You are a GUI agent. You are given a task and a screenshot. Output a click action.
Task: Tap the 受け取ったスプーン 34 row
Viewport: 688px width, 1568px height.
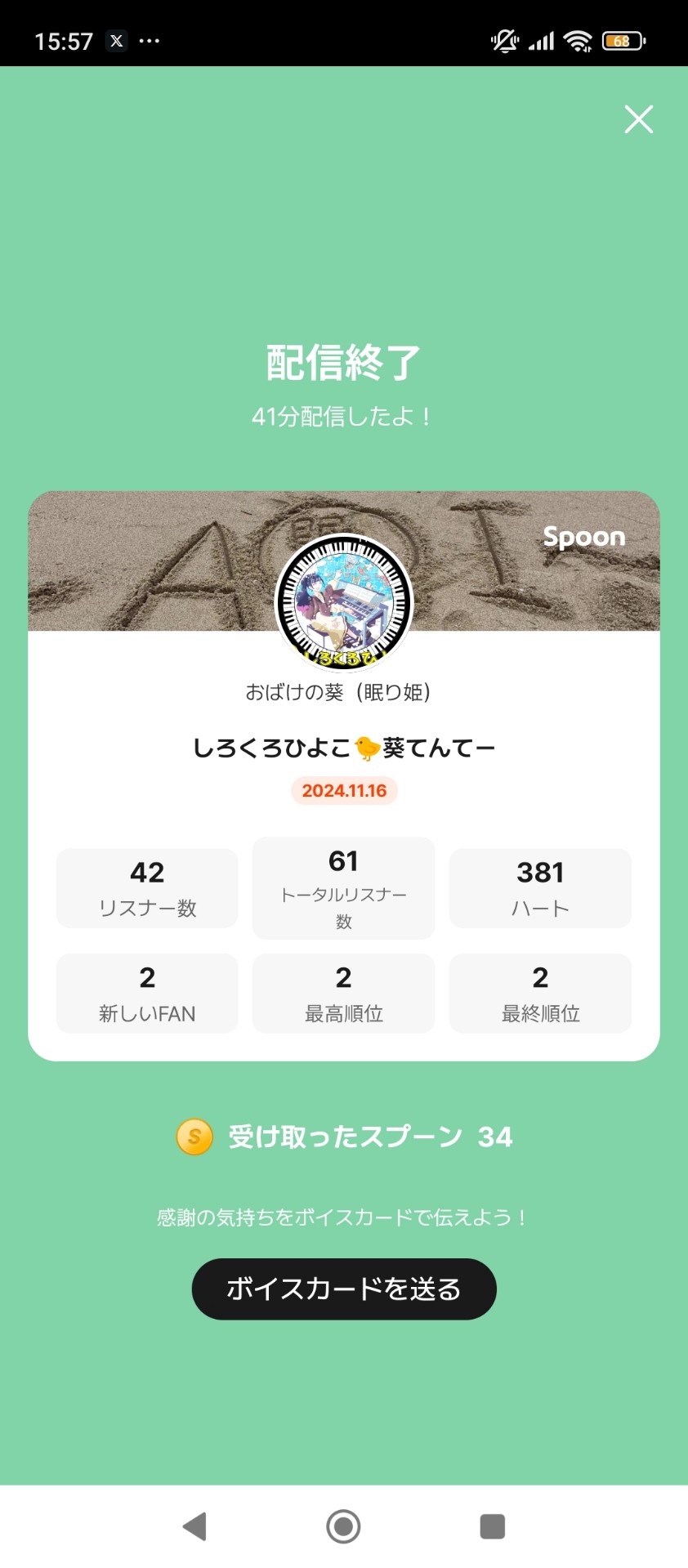[343, 1136]
